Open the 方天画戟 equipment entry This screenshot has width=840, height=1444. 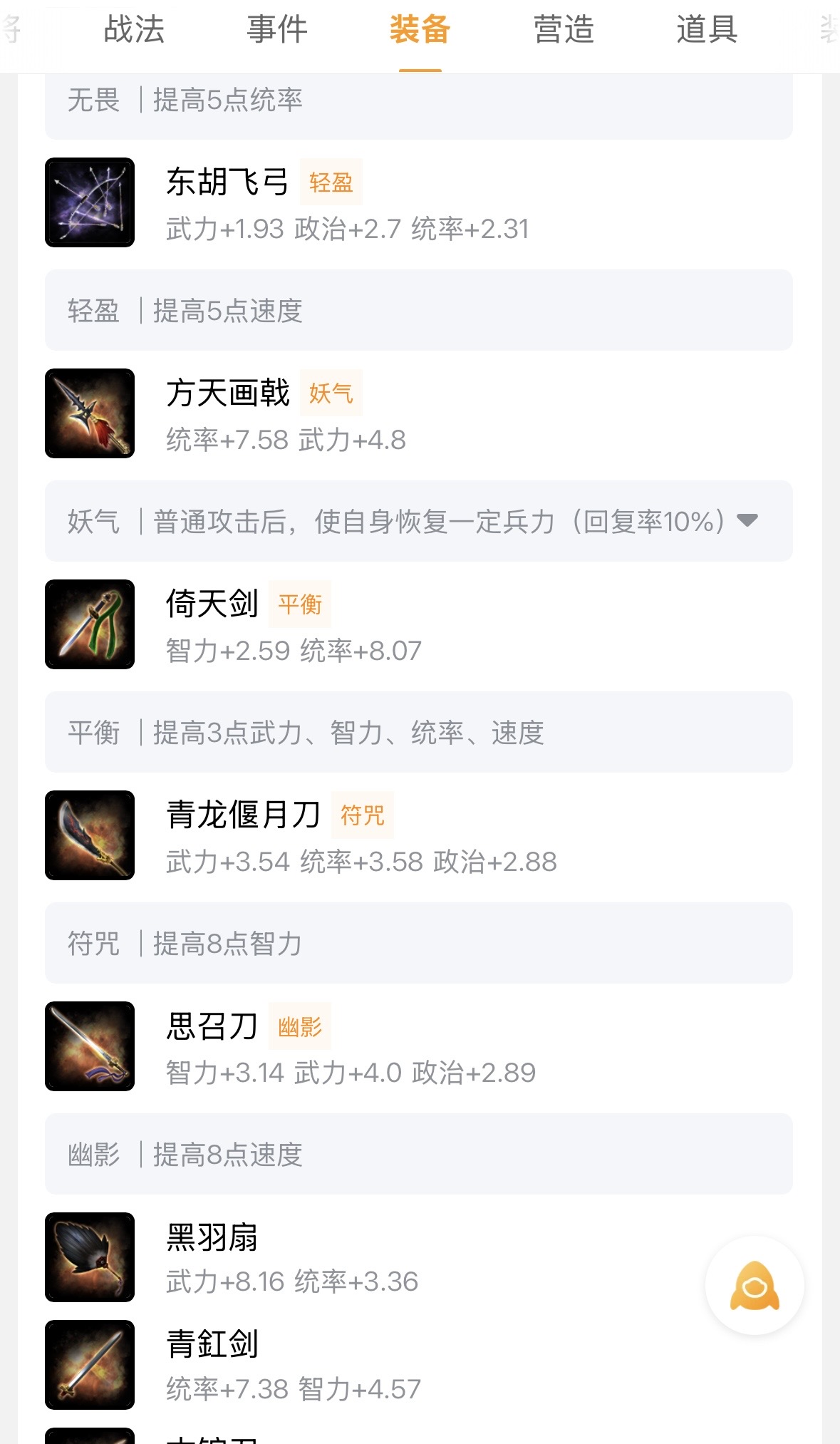pos(228,393)
